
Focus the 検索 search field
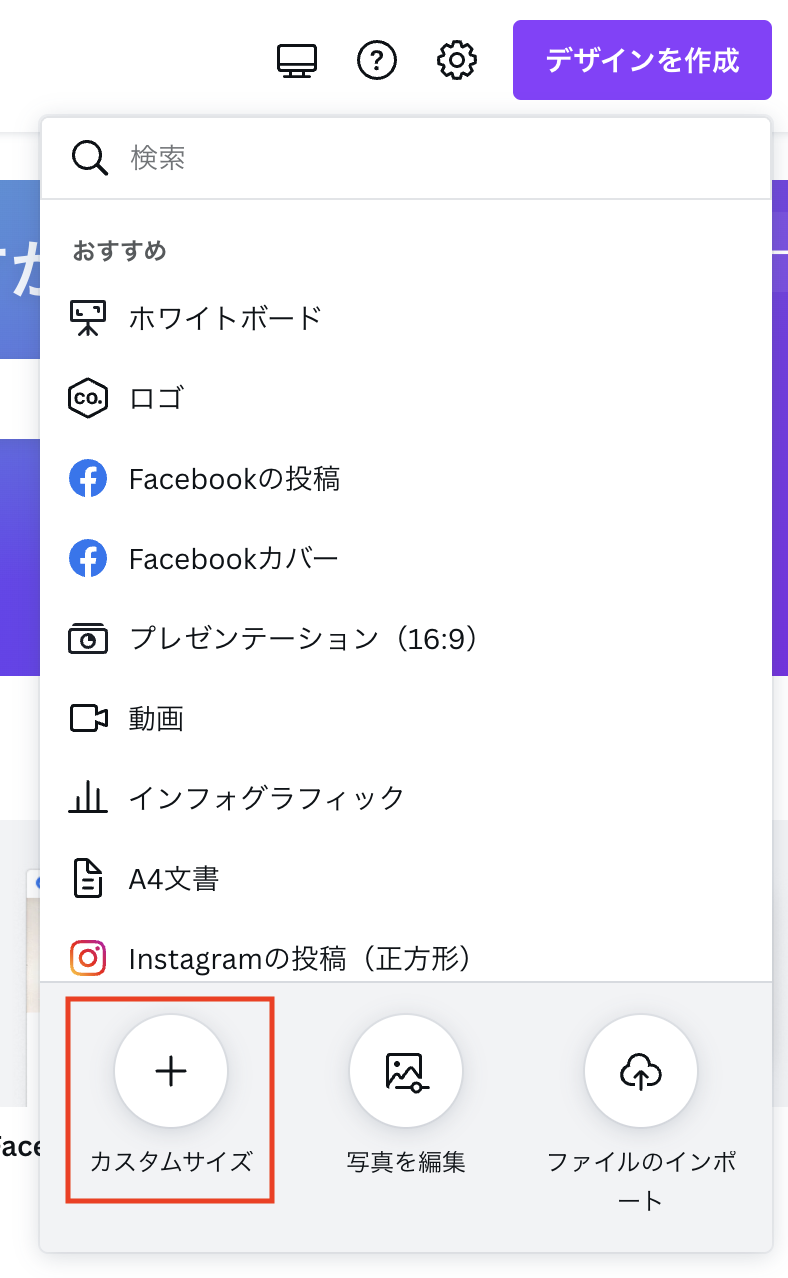click(x=406, y=158)
